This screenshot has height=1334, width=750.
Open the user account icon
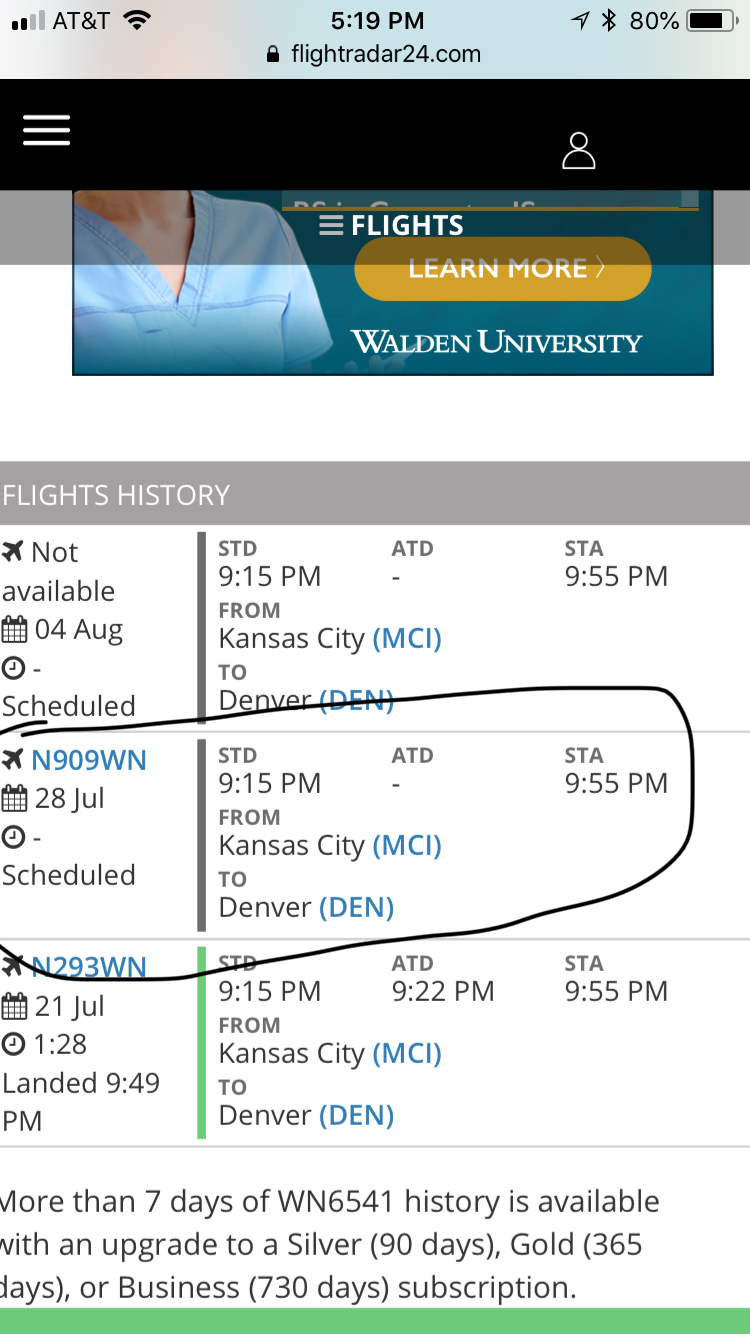click(x=578, y=151)
